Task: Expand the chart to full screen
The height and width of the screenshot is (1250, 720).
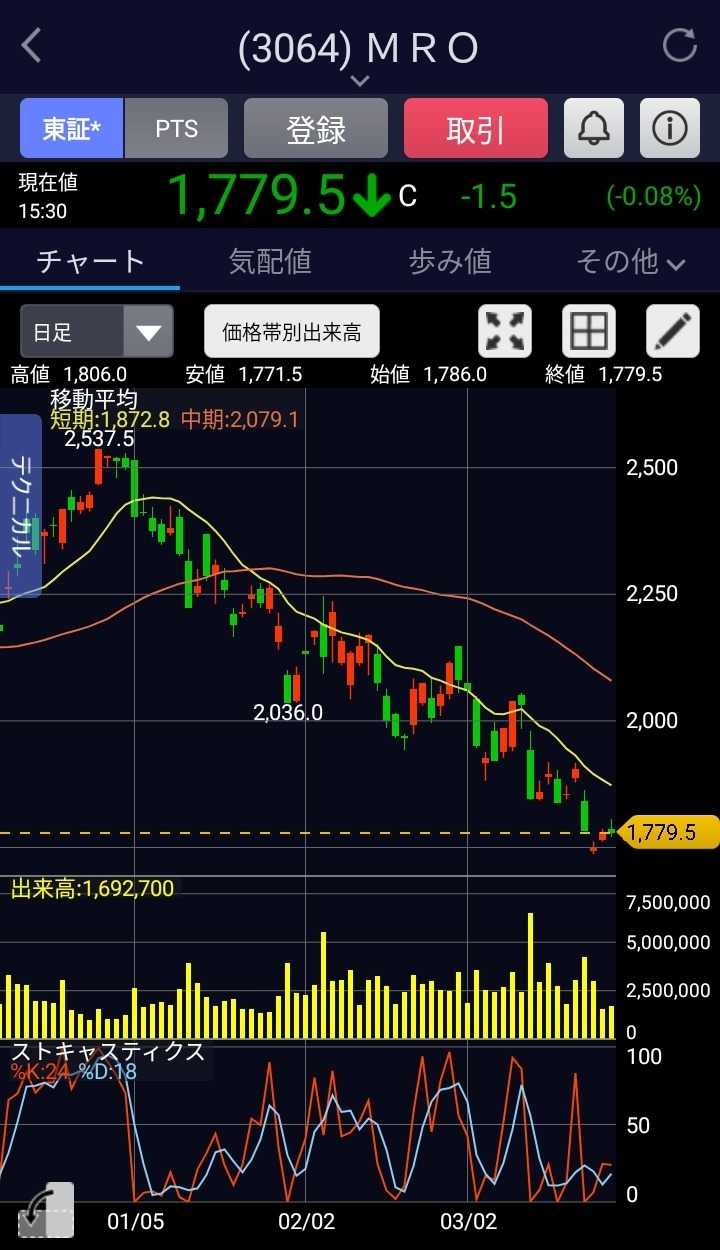Action: point(506,332)
